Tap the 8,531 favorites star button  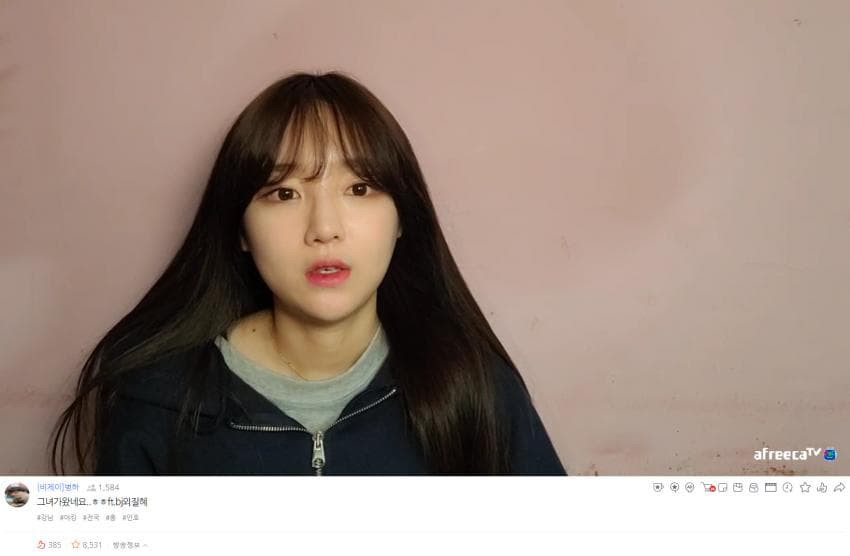pyautogui.click(x=87, y=545)
